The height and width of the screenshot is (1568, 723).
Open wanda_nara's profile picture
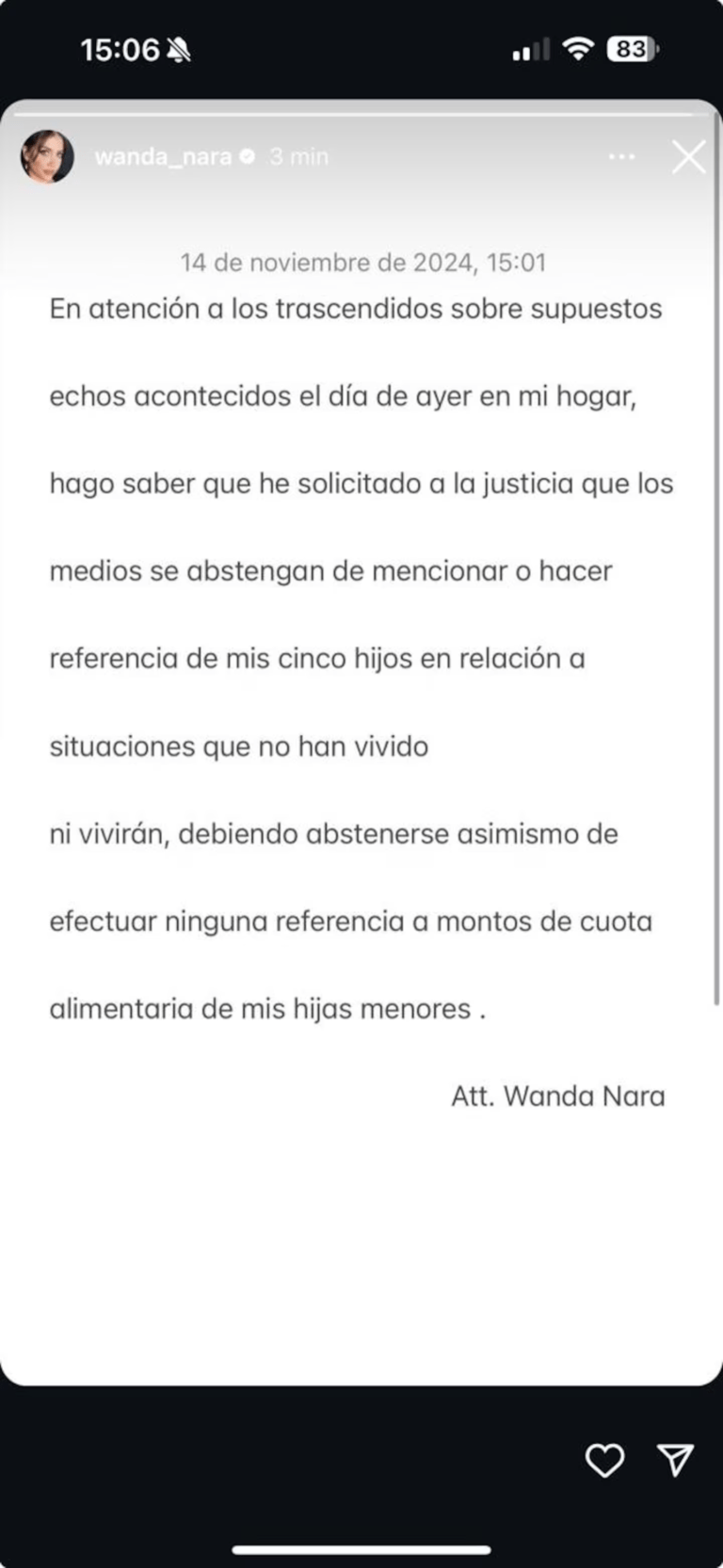tap(47, 156)
